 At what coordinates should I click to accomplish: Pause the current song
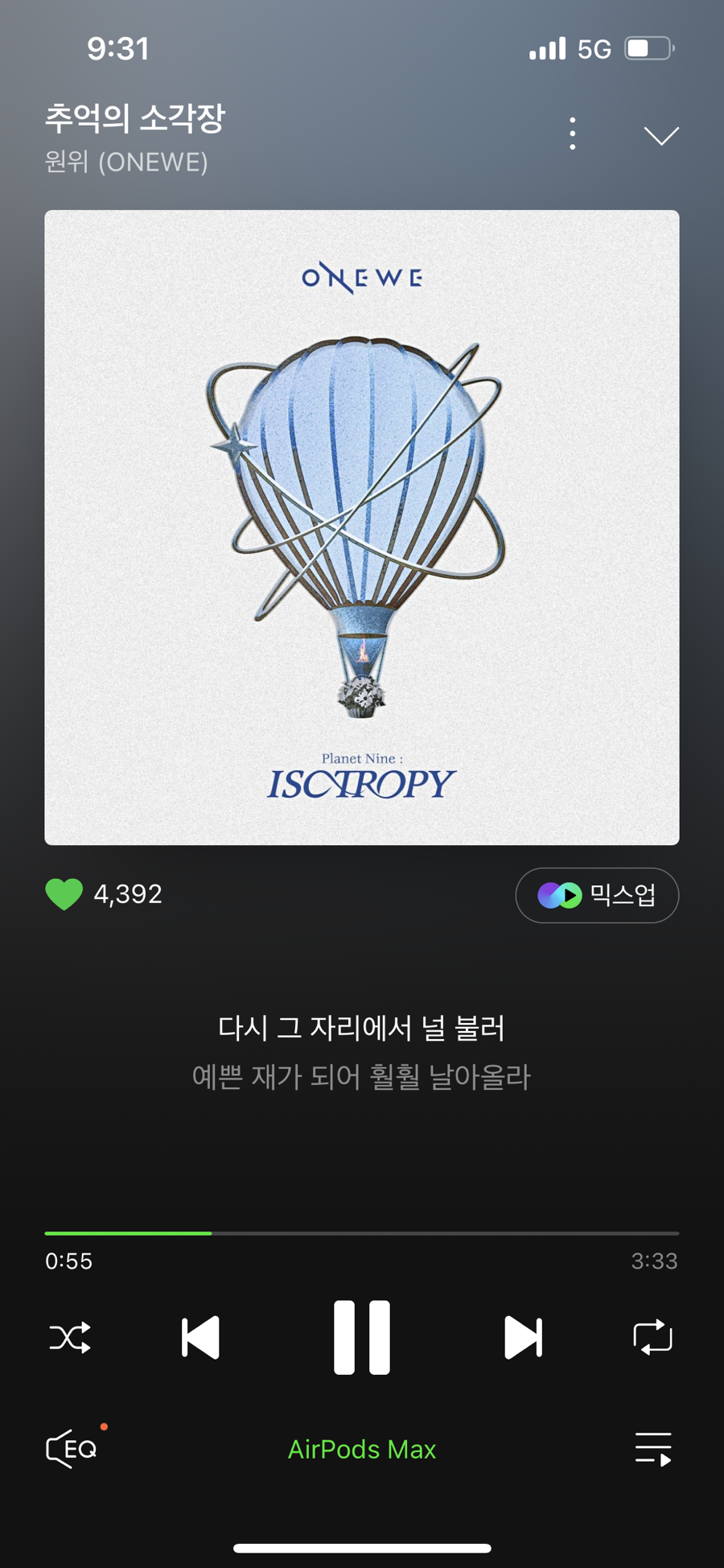(x=361, y=1337)
